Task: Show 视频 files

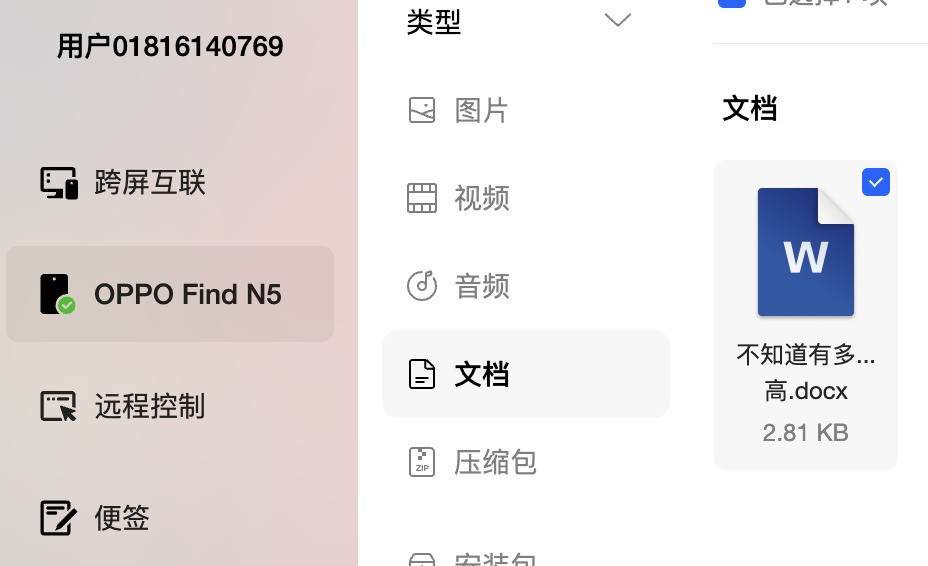Action: point(481,198)
